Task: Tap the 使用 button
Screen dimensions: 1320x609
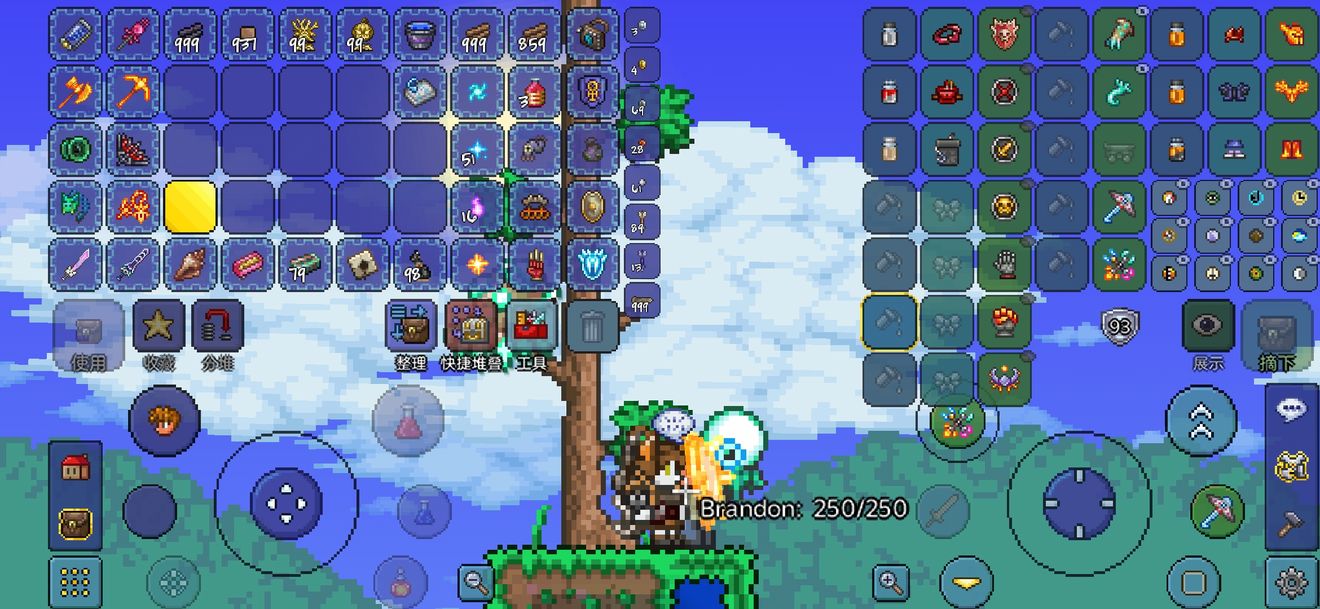Action: pos(88,328)
